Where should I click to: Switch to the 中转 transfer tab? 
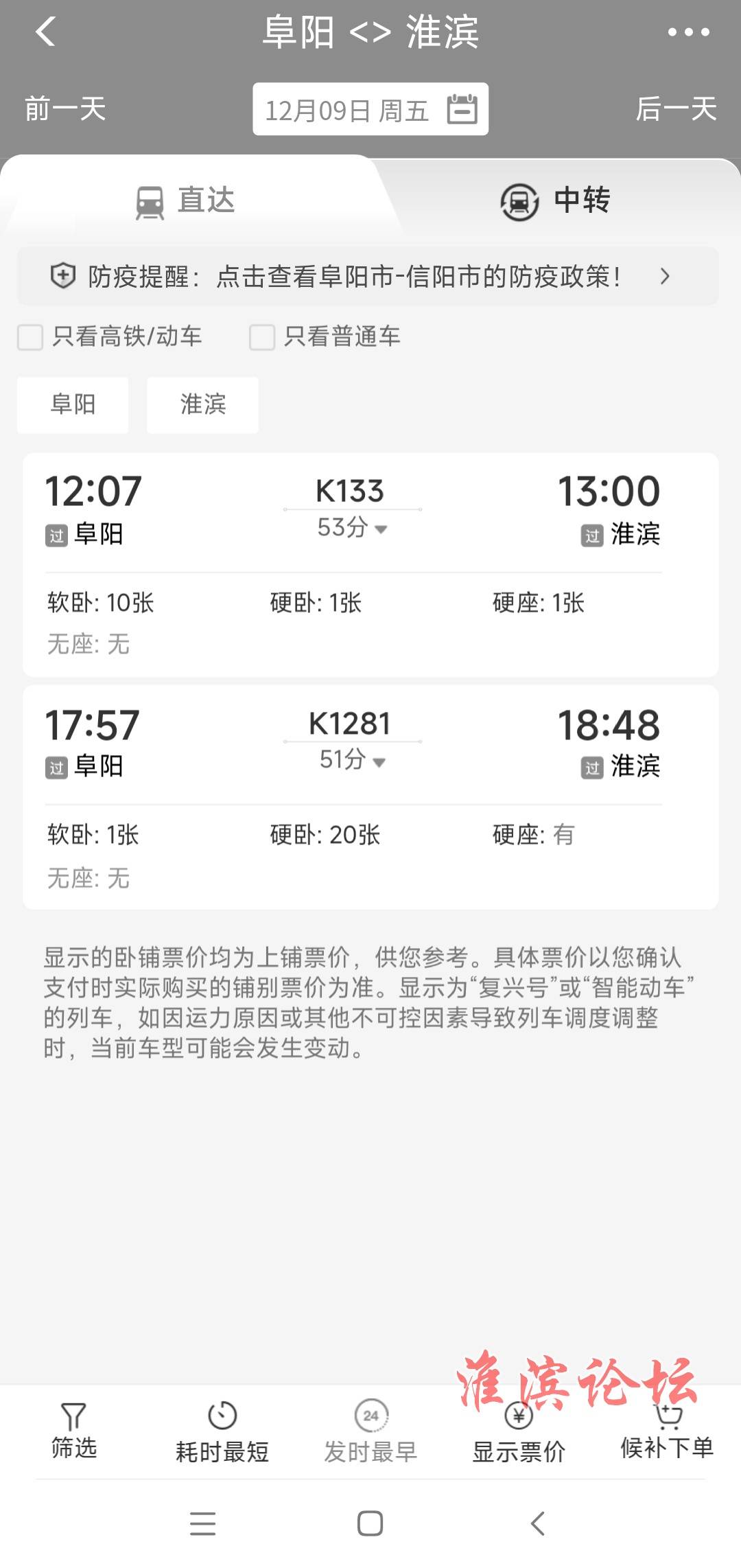coord(556,201)
